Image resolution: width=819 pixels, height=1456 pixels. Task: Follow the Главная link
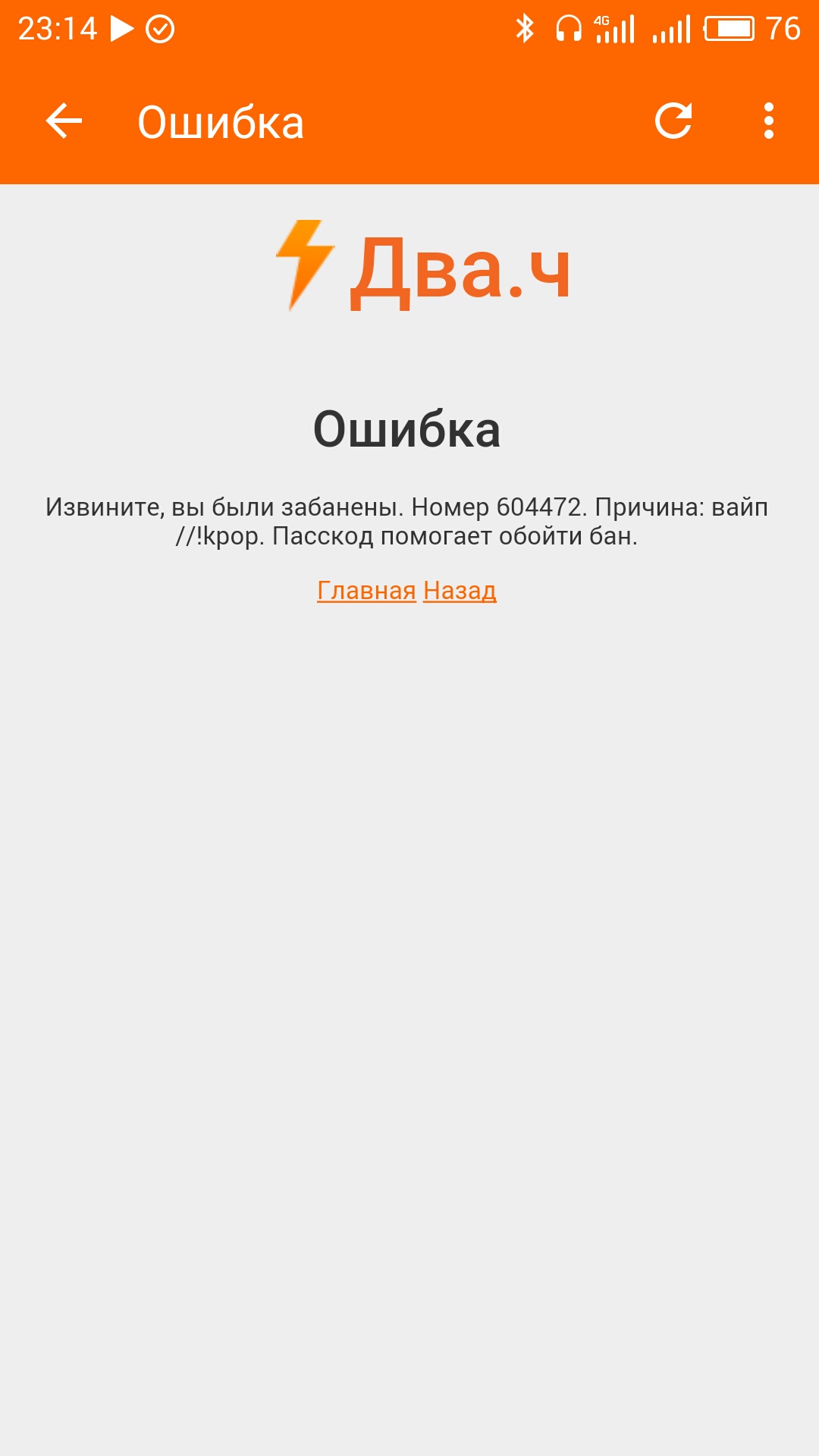pos(366,591)
